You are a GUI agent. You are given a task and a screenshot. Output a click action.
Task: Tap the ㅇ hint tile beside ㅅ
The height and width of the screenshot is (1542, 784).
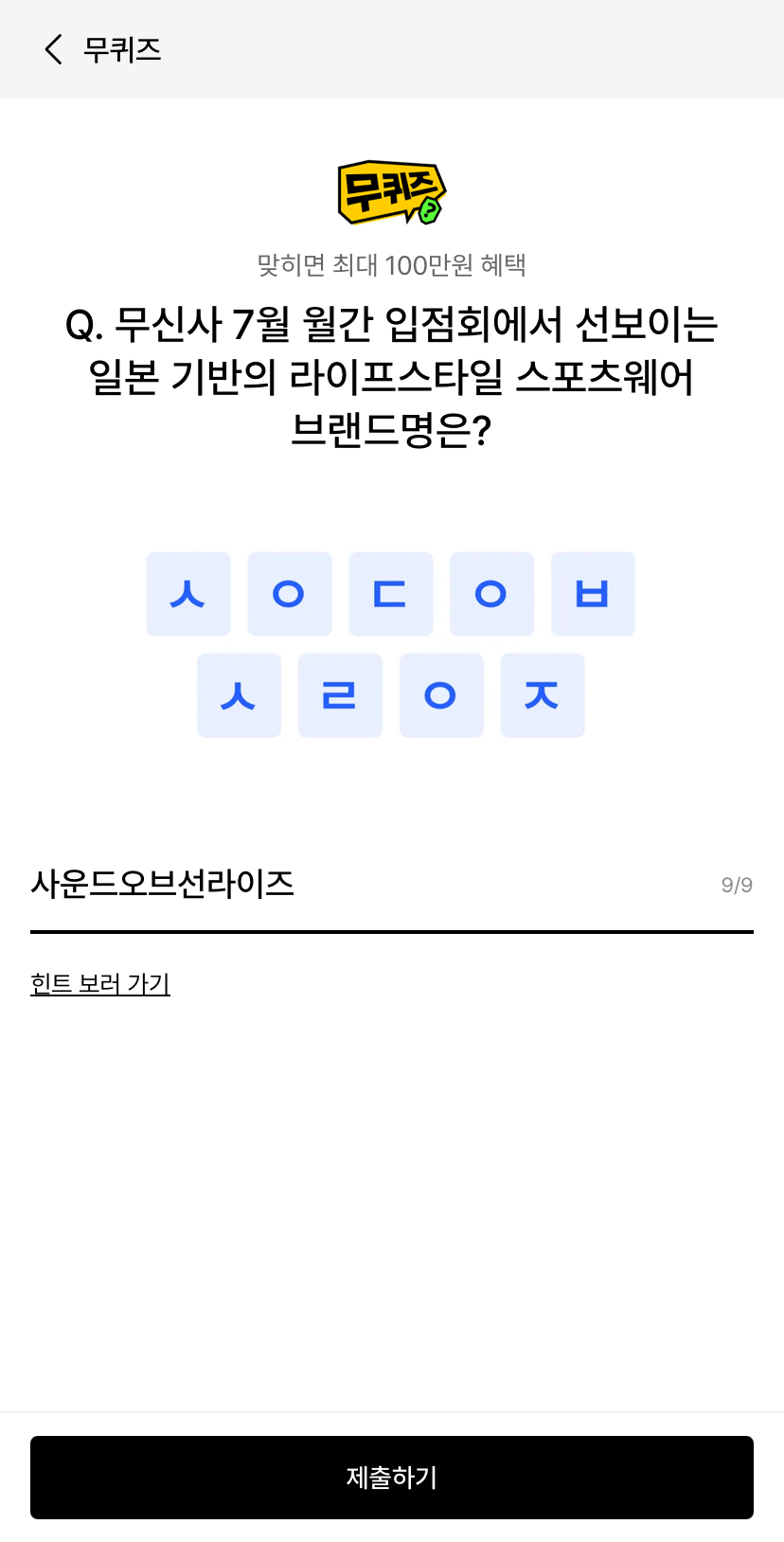coord(290,594)
